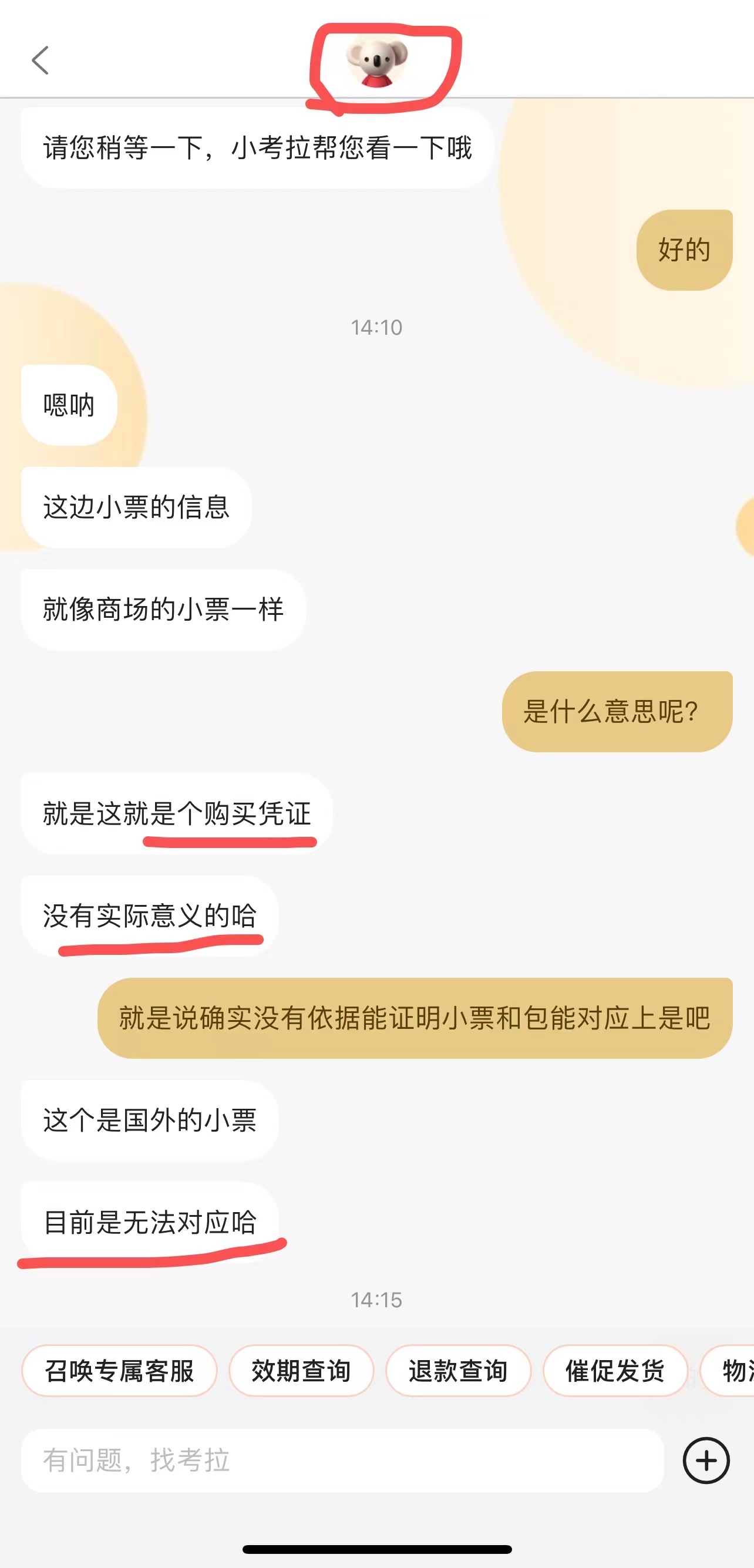
Task: Focus the 有问题，找考拉 message field
Action: 342,1461
